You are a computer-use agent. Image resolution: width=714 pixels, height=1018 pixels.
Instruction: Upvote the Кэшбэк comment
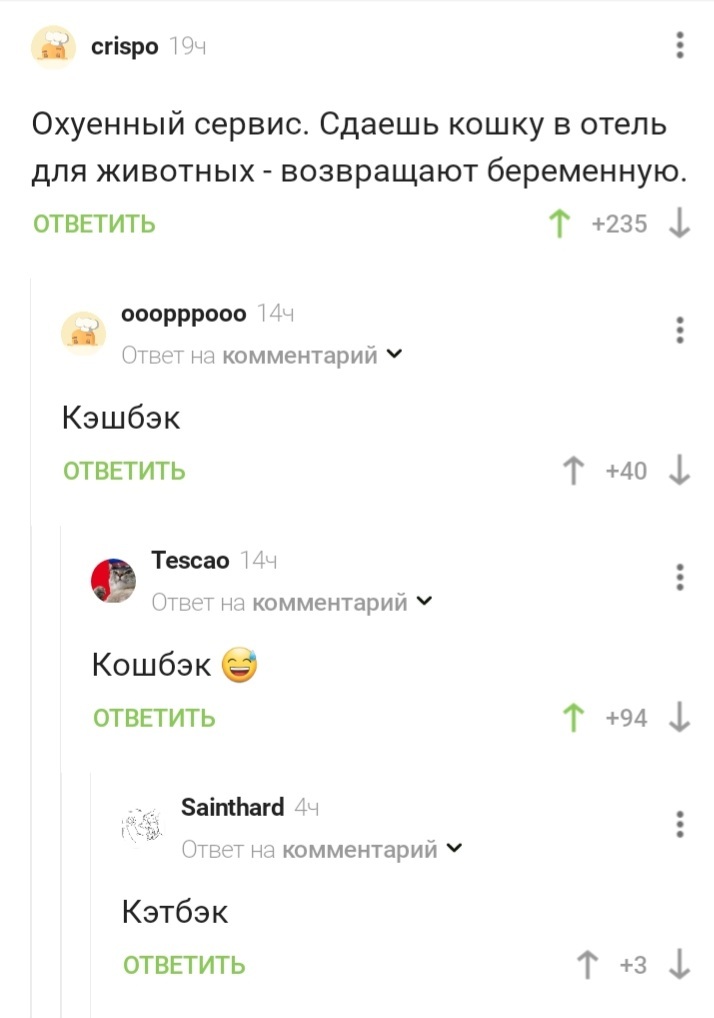[574, 470]
